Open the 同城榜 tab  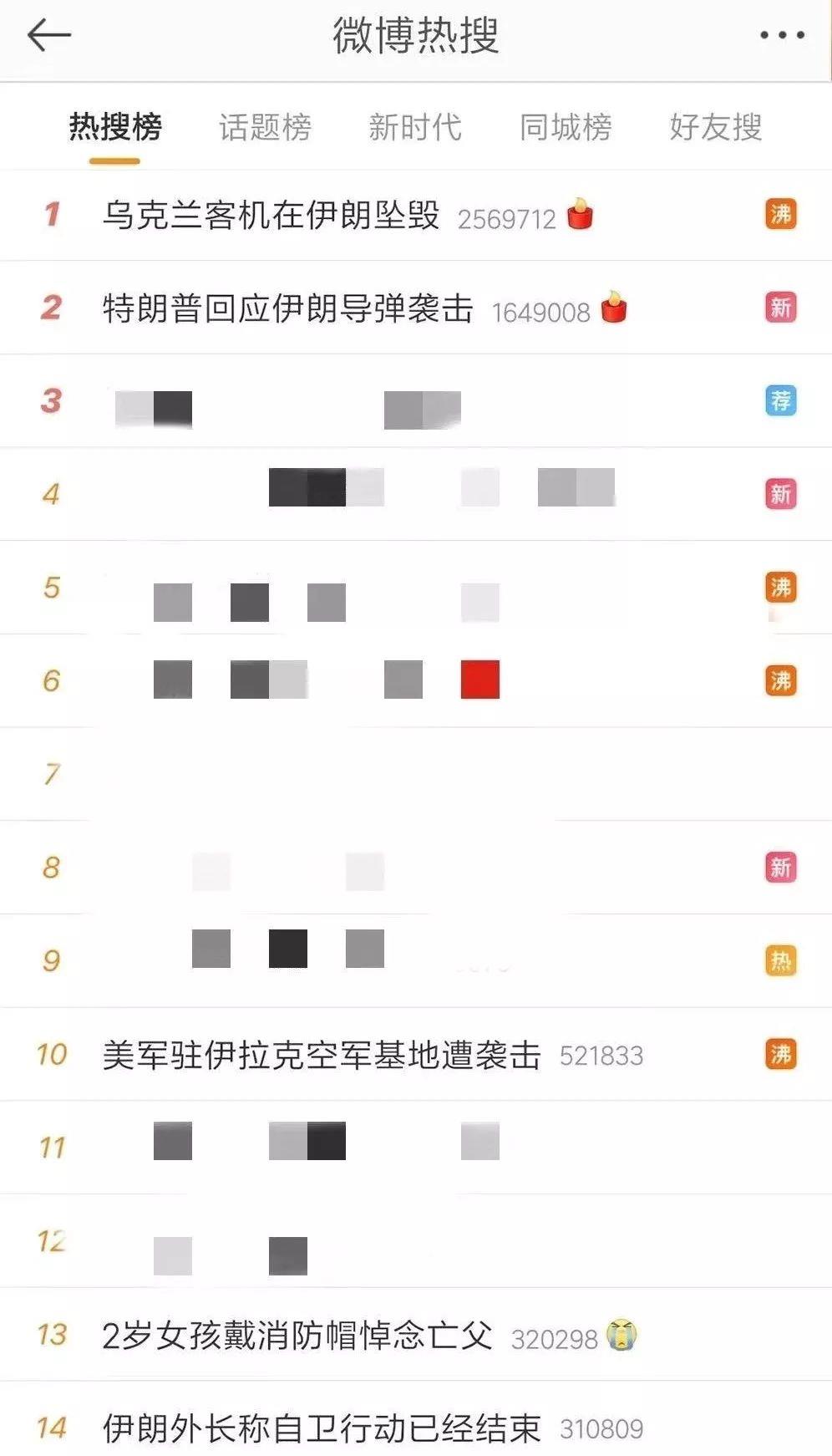click(566, 128)
